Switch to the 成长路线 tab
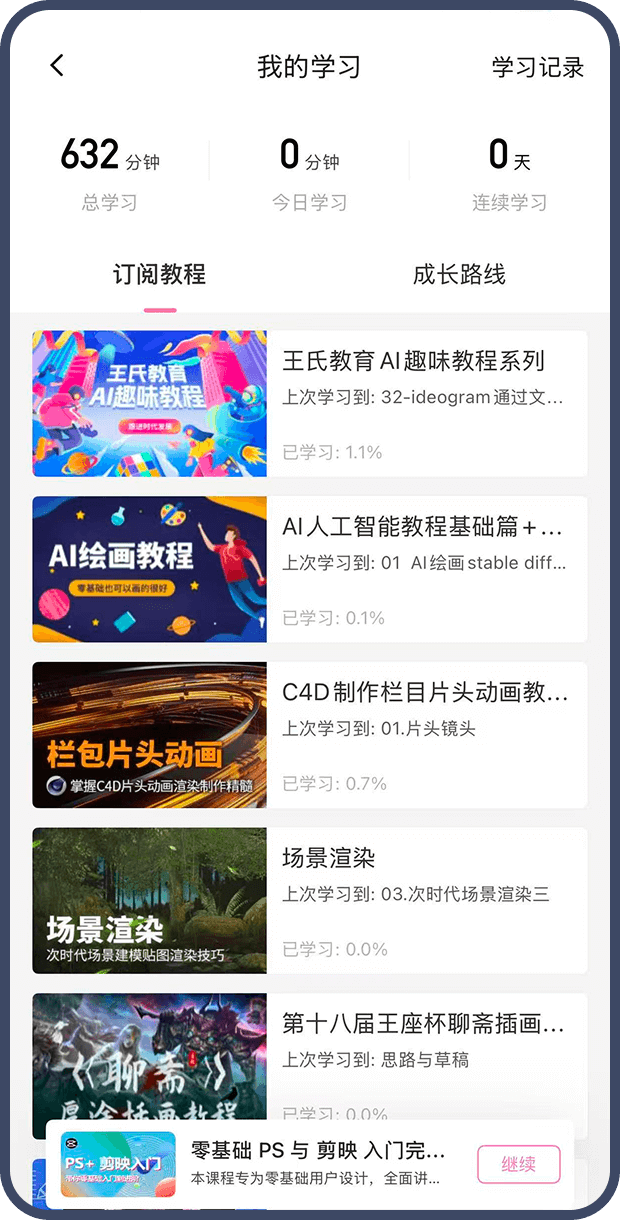Image resolution: width=620 pixels, height=1220 pixels. 459,275
